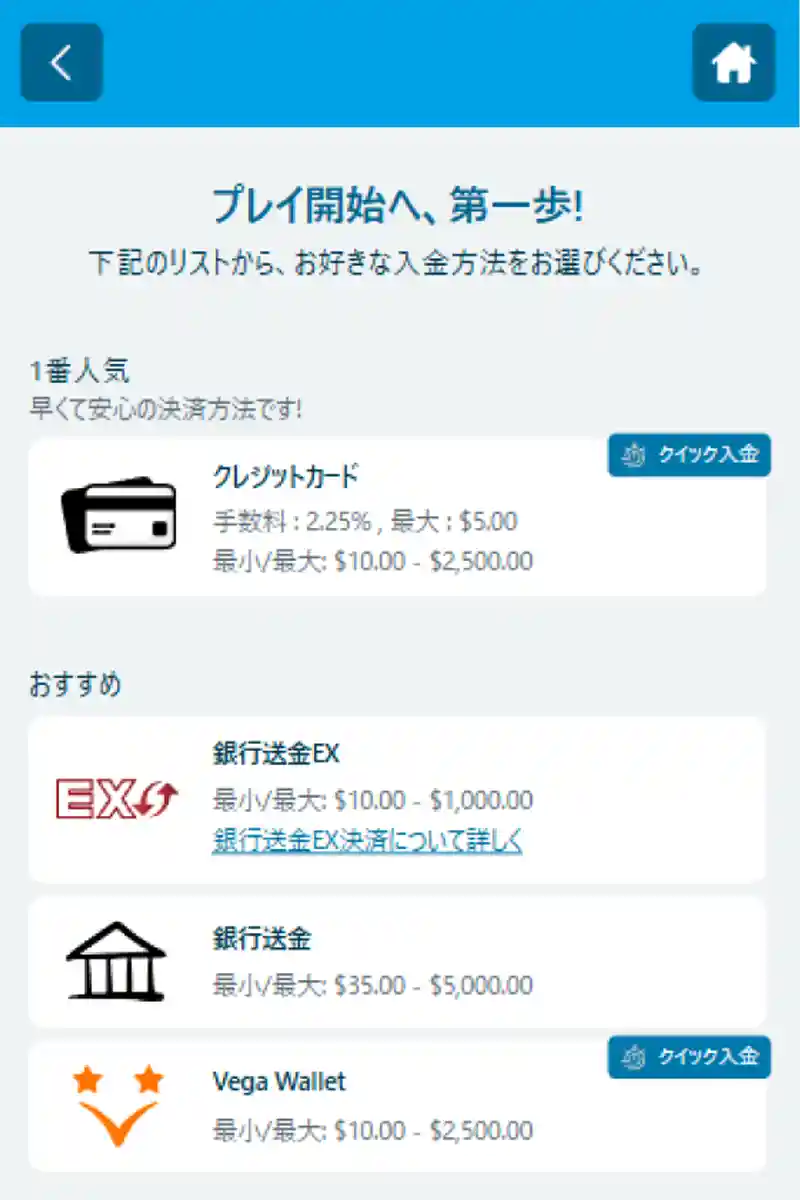
Task: Open the home icon
Action: tap(733, 63)
